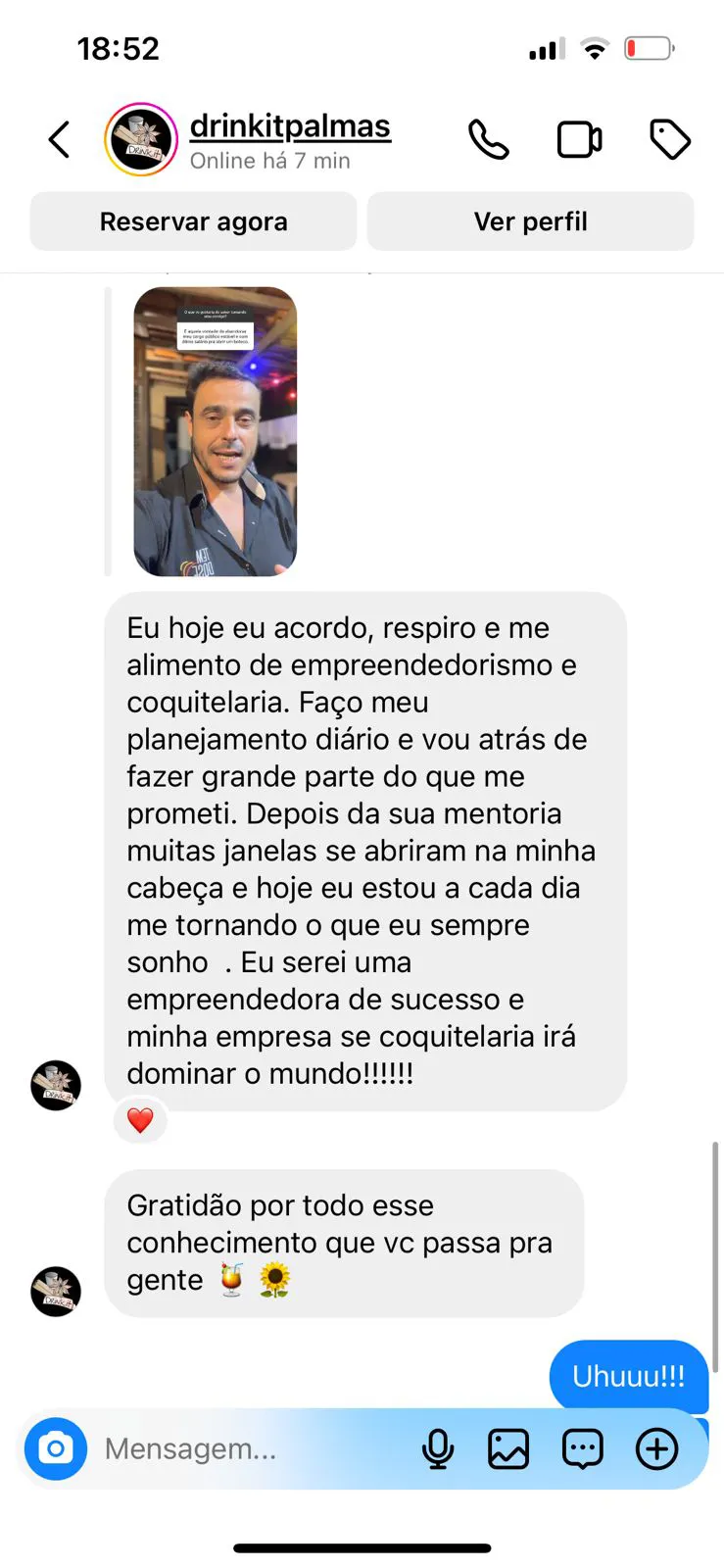Tap the Reservar agora button

193,221
